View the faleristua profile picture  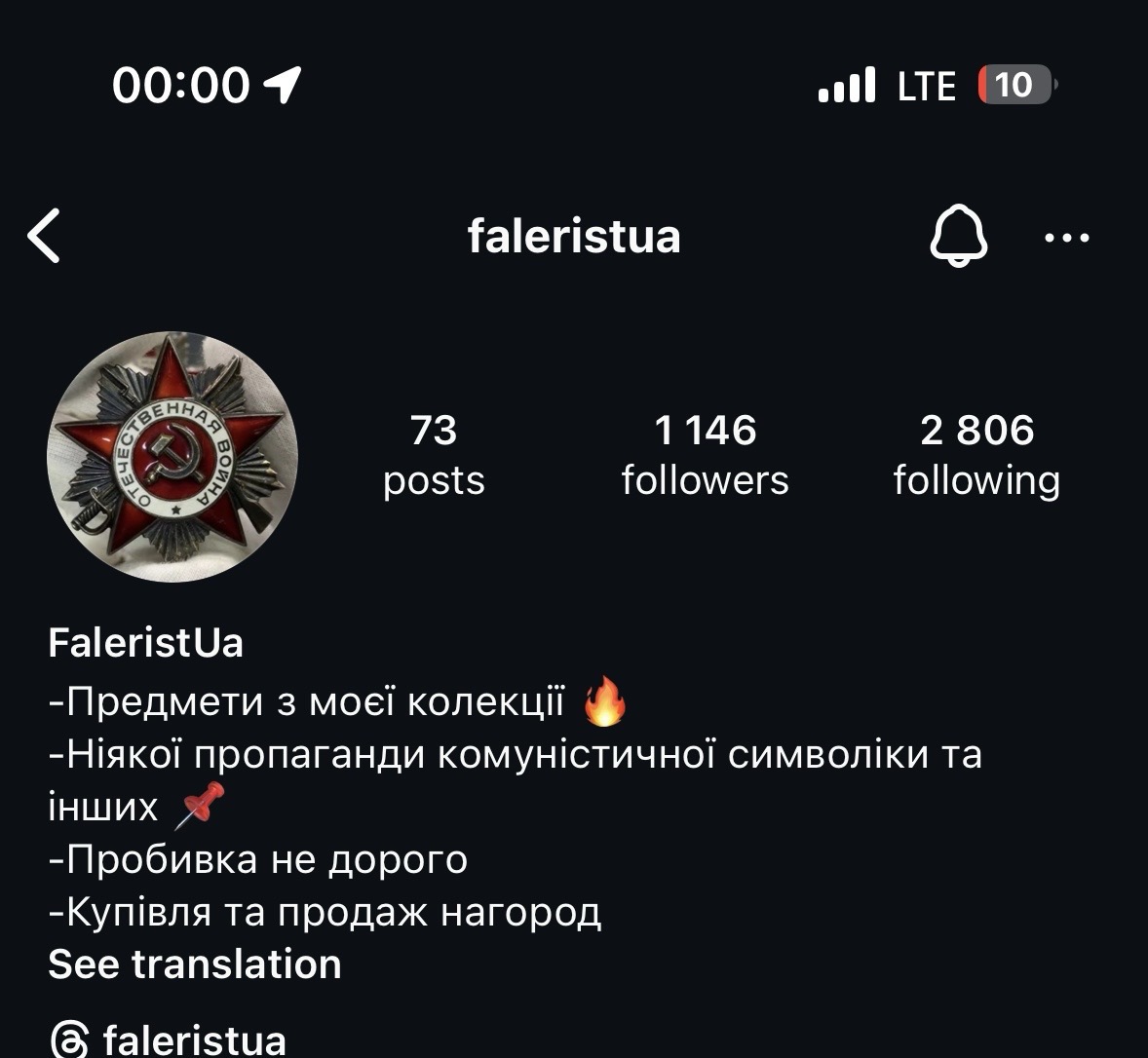172,457
